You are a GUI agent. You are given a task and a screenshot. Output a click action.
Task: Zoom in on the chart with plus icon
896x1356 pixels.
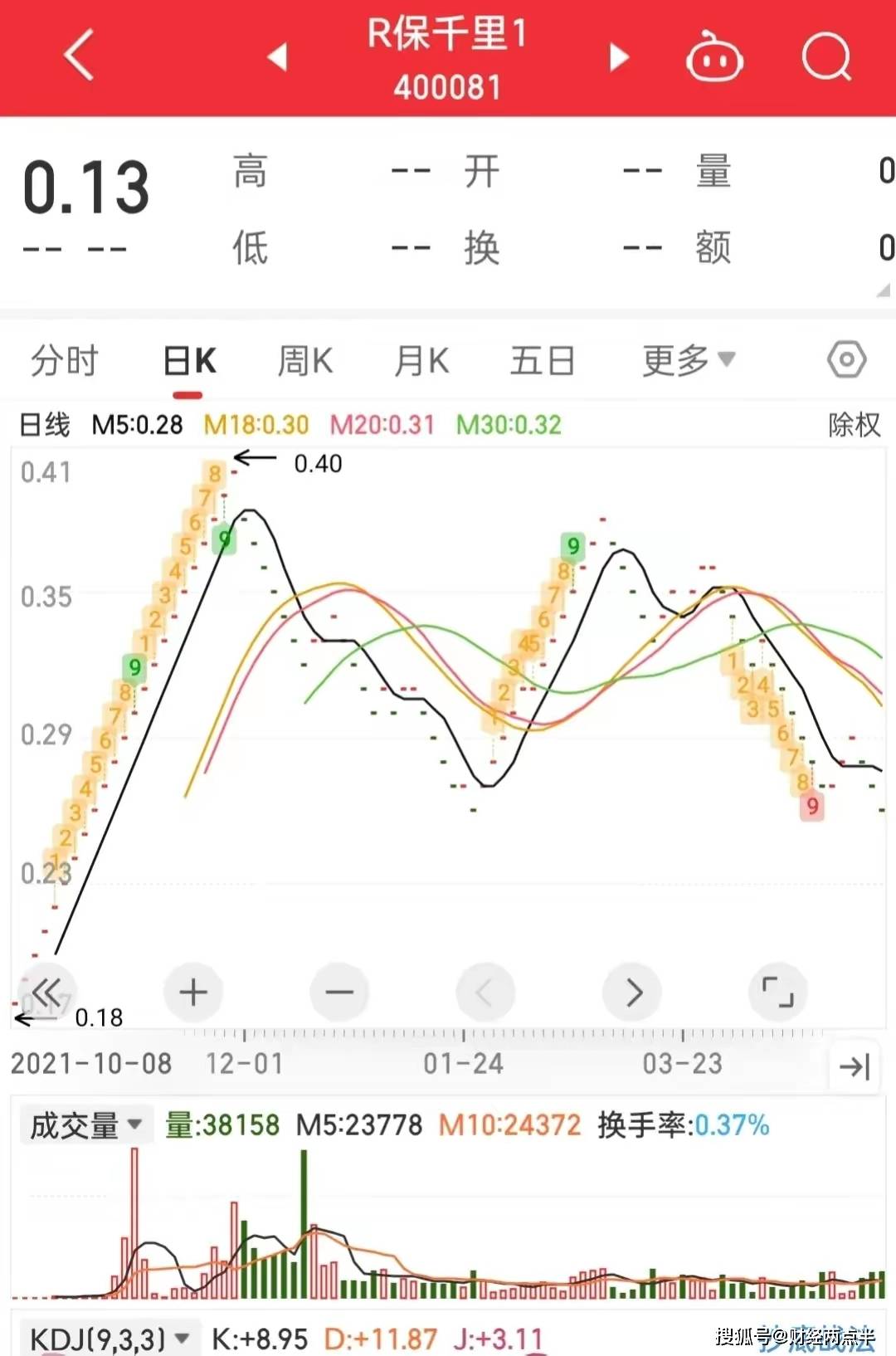[192, 992]
